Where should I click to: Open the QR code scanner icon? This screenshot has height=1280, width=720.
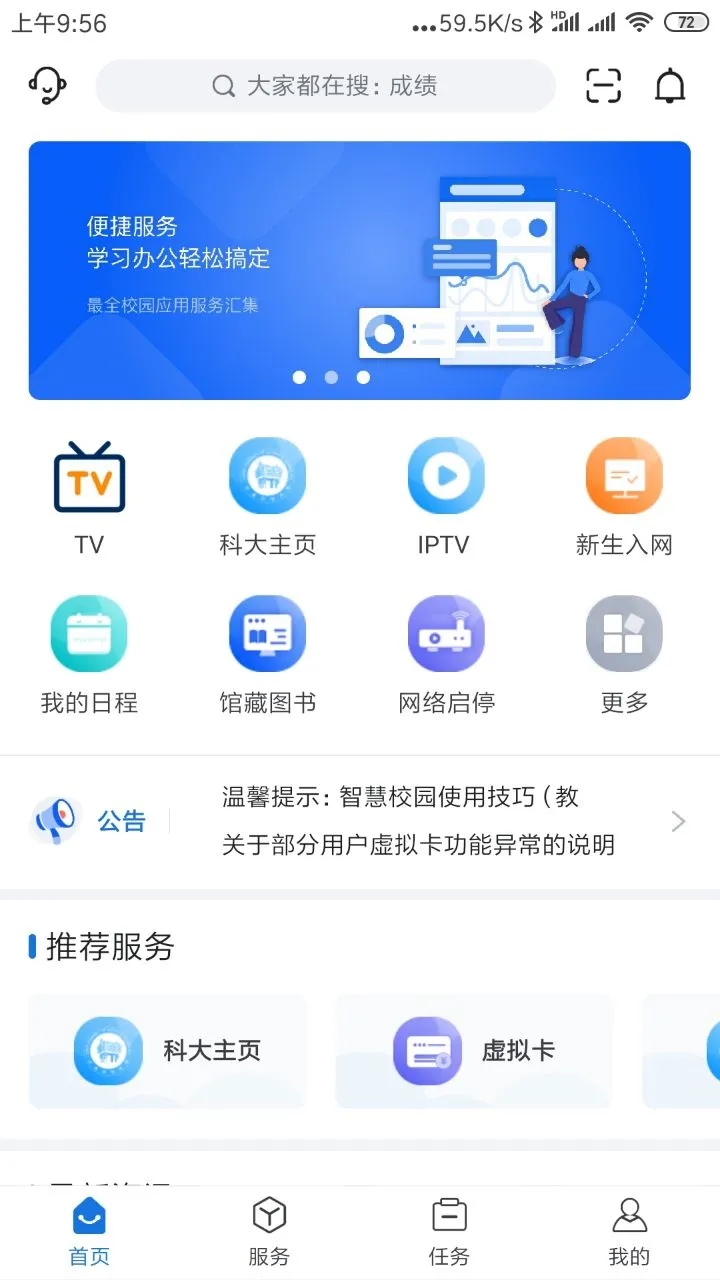(x=602, y=86)
